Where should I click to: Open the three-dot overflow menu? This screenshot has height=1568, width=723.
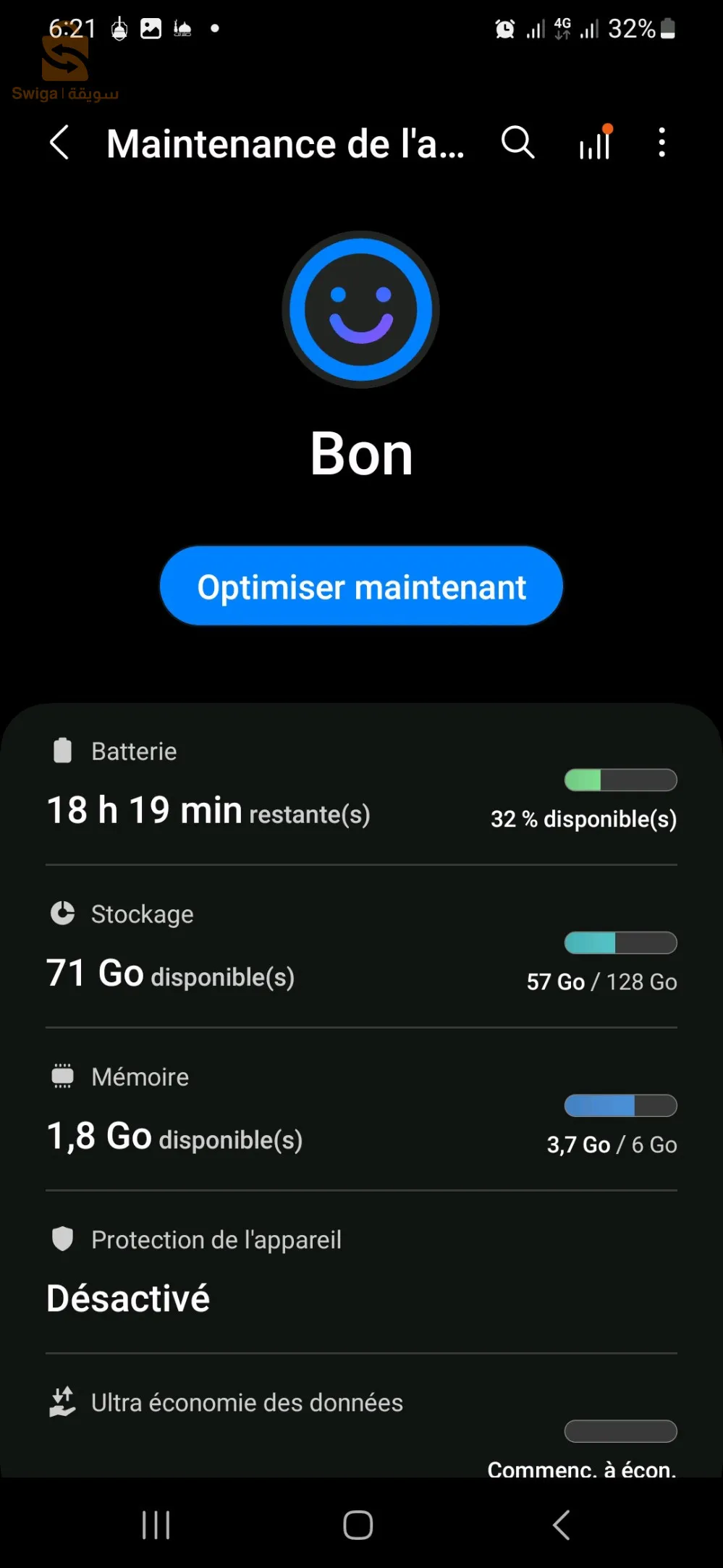pyautogui.click(x=661, y=143)
